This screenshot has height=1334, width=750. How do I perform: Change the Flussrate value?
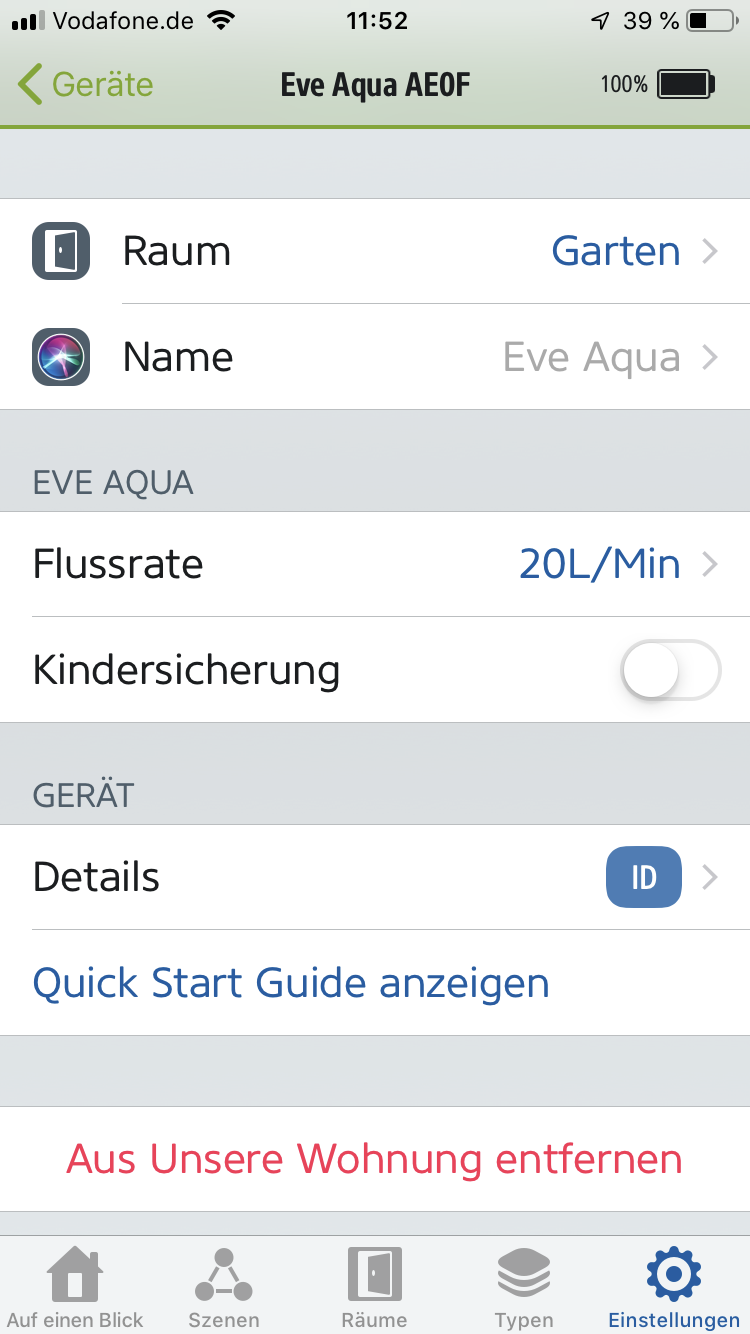point(375,565)
